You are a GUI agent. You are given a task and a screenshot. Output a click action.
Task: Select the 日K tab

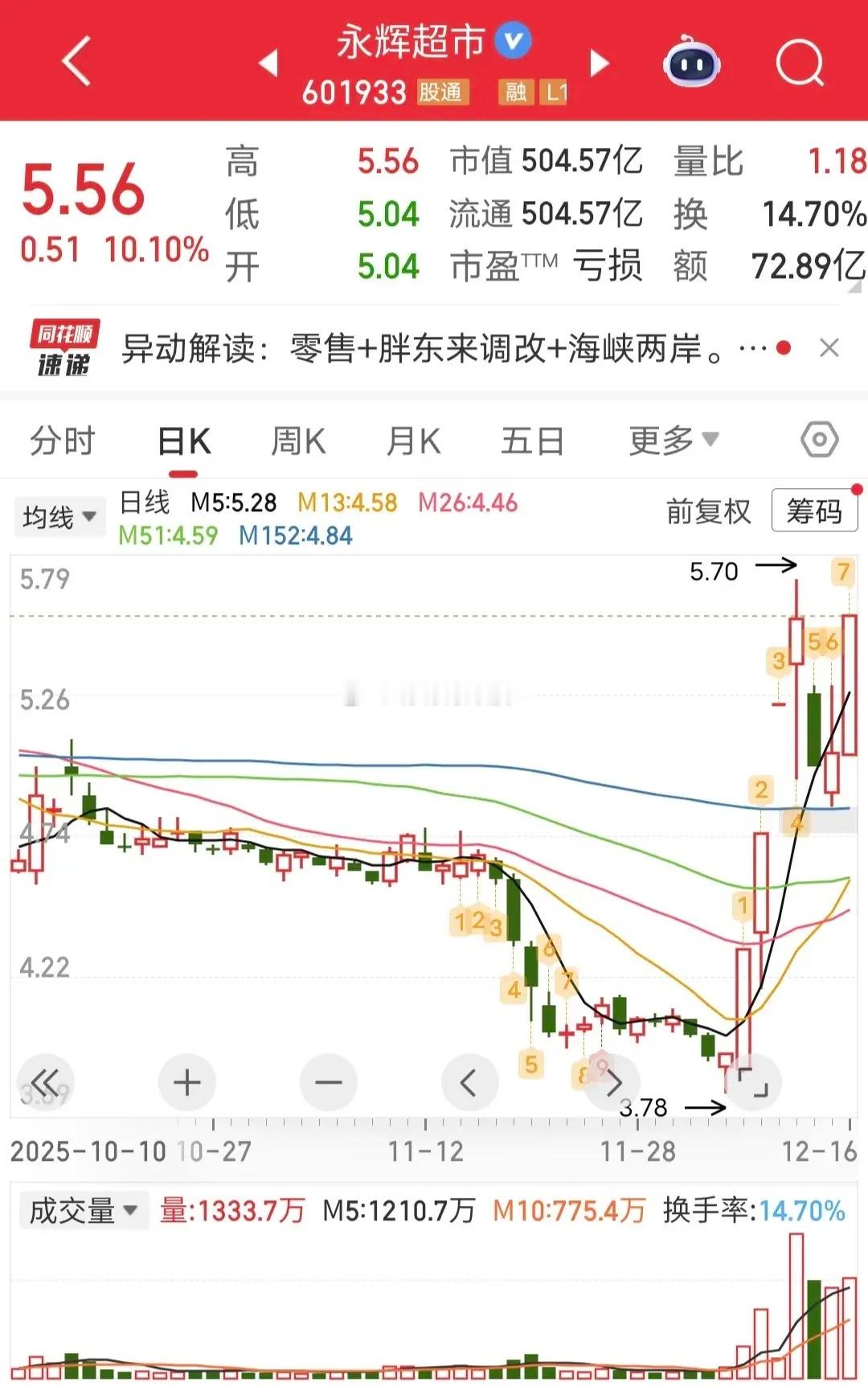[x=184, y=441]
